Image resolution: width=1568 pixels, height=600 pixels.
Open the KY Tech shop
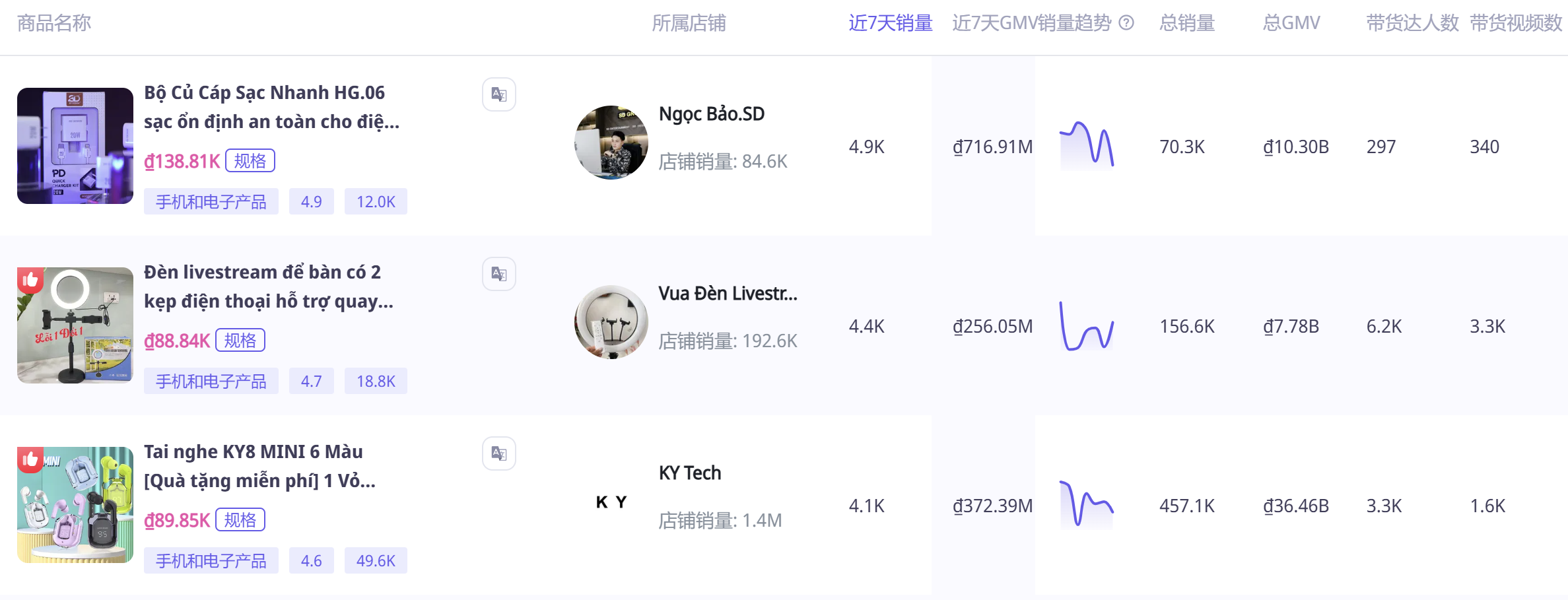[x=689, y=473]
